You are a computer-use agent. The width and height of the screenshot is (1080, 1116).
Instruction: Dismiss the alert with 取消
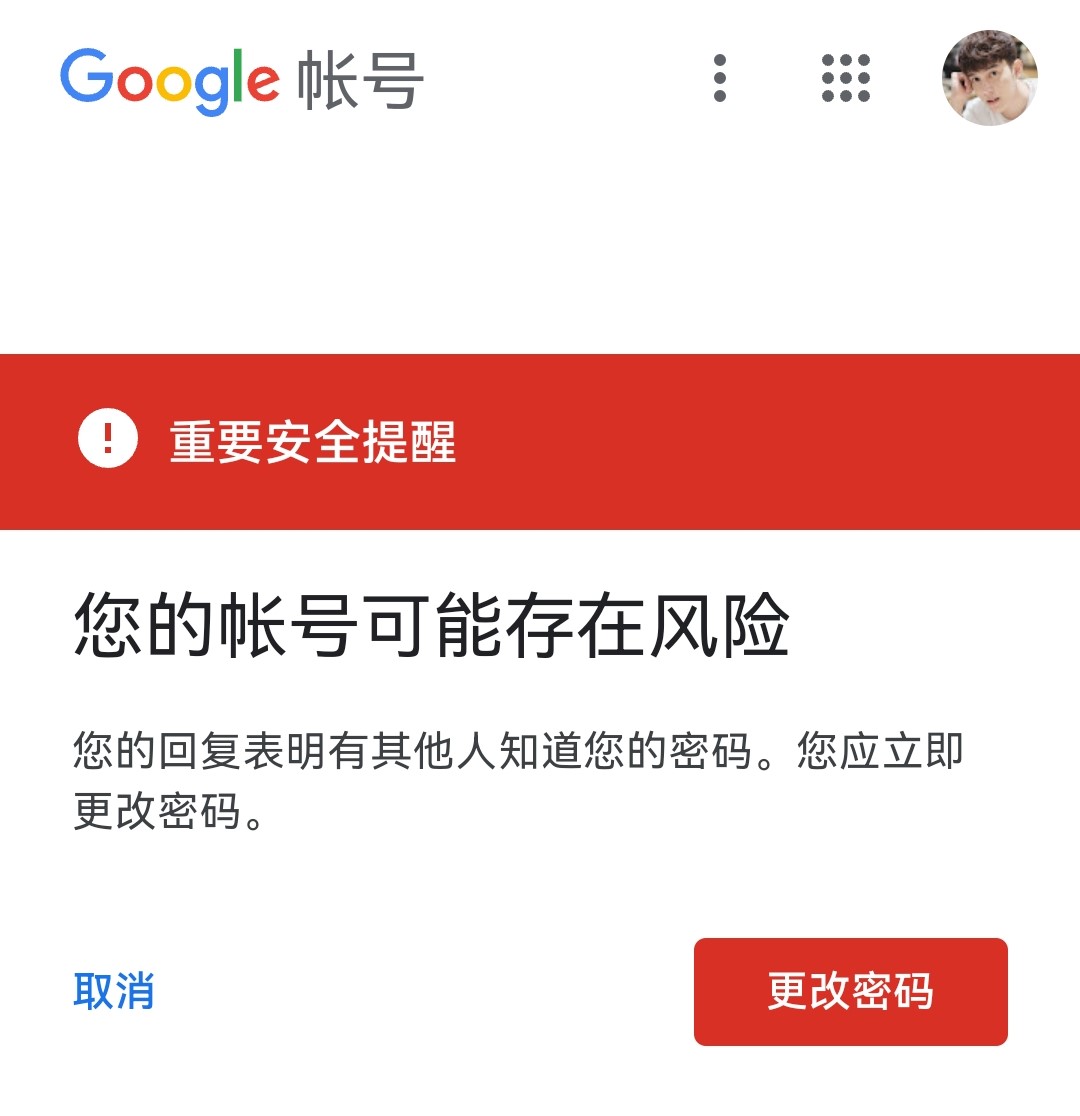pyautogui.click(x=114, y=991)
